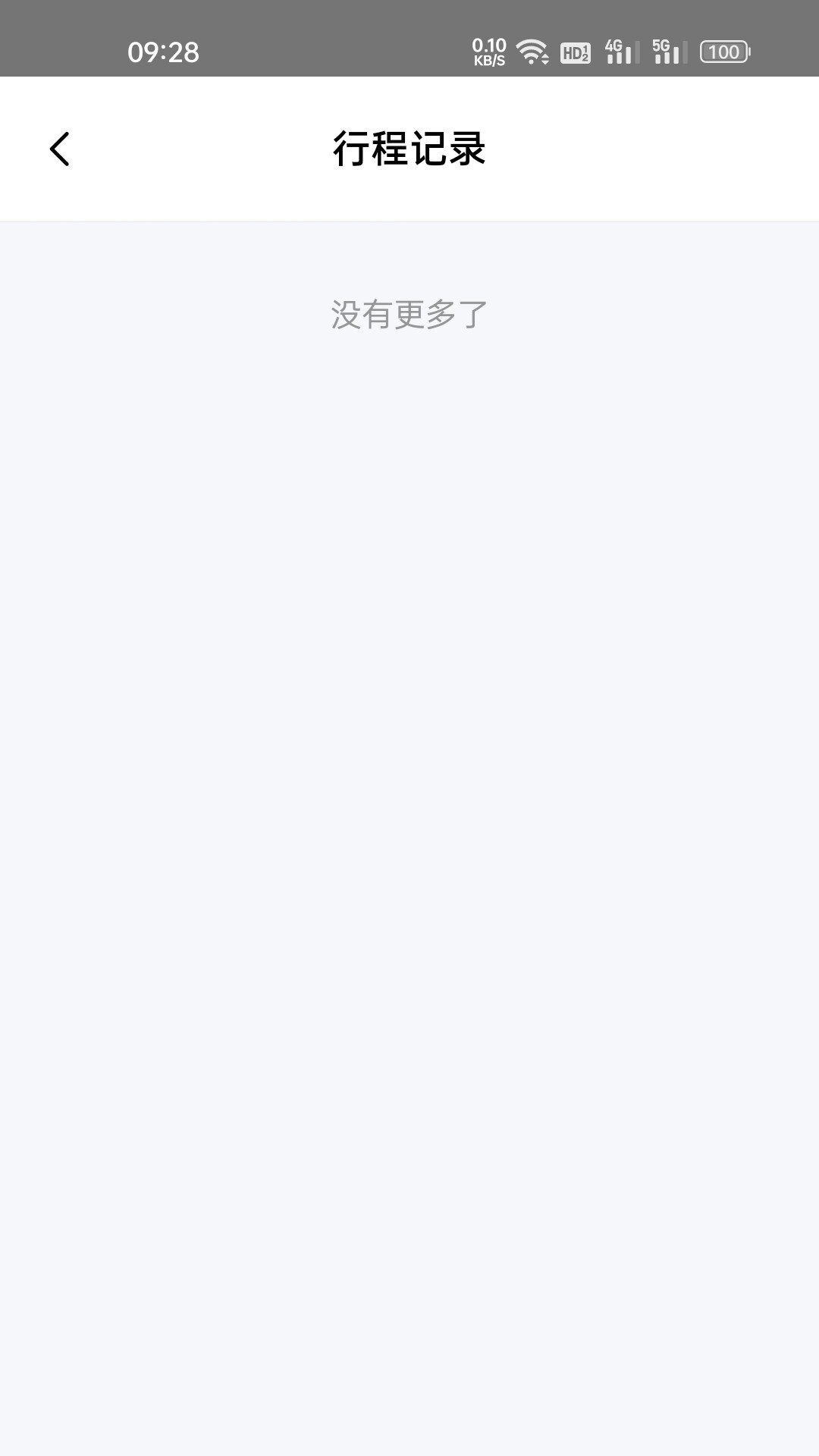Viewport: 819px width, 1456px height.
Task: Tap the battery indicator to check charge level
Action: [724, 51]
